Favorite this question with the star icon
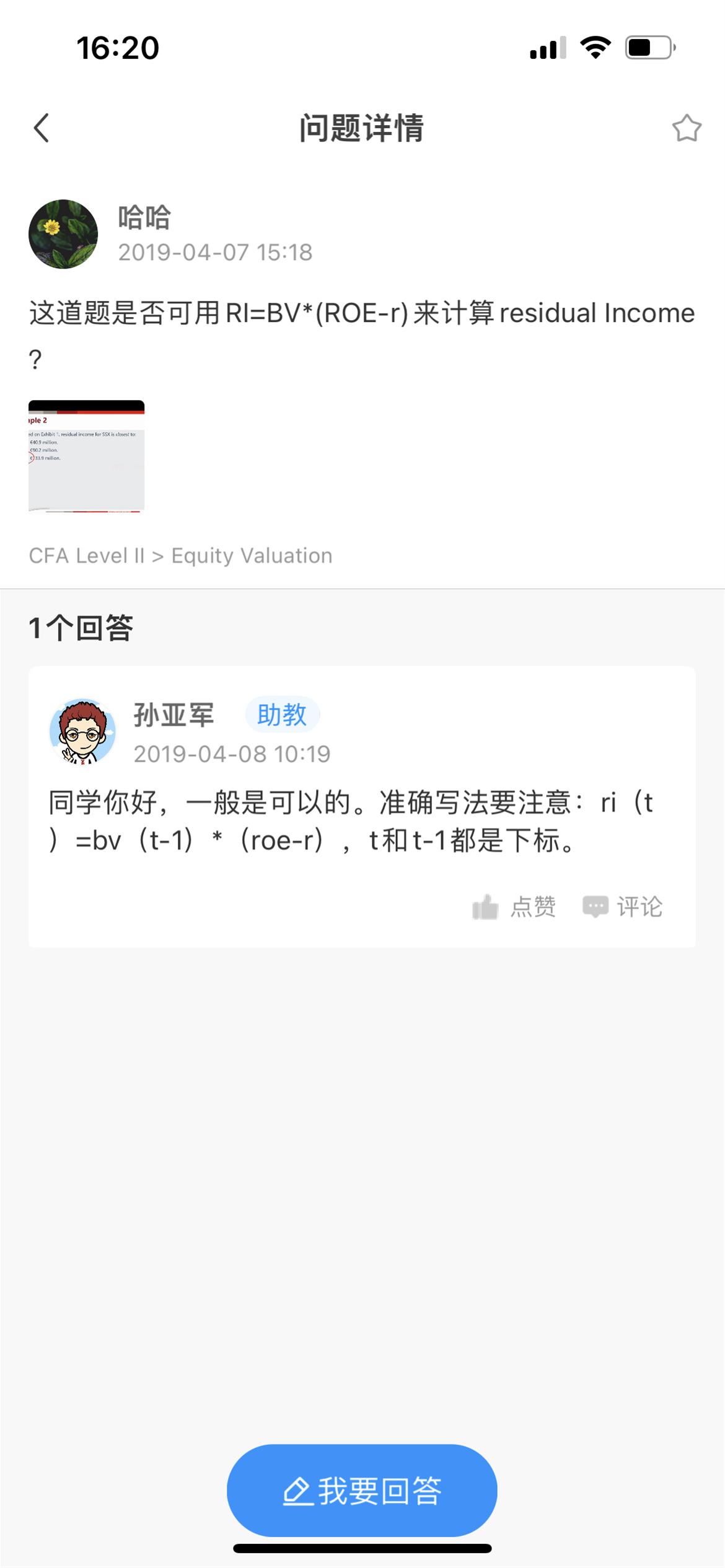Image resolution: width=725 pixels, height=1568 pixels. point(686,128)
